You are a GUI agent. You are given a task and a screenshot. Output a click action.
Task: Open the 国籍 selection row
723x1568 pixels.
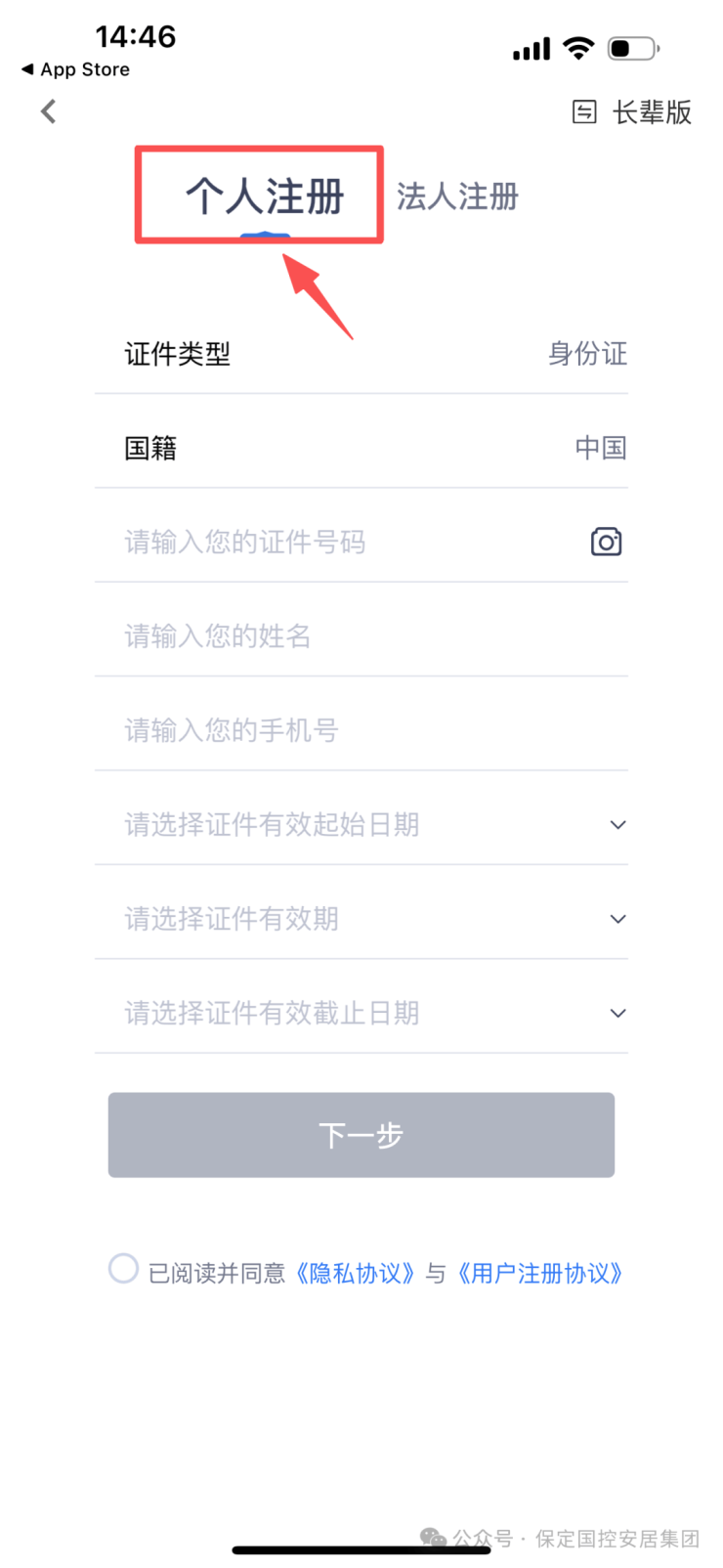coord(361,448)
